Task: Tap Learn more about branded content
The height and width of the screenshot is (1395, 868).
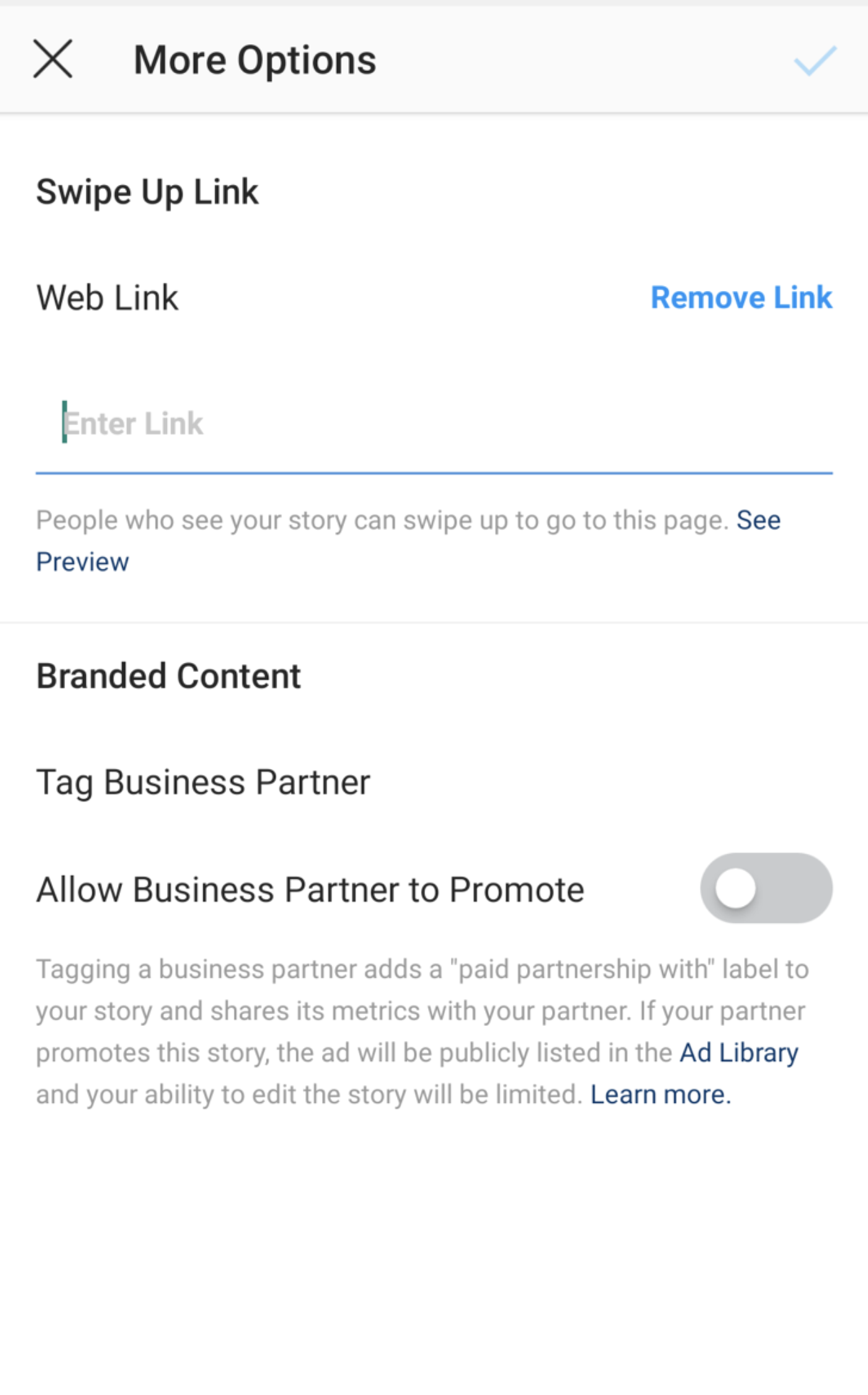Action: (x=661, y=1095)
